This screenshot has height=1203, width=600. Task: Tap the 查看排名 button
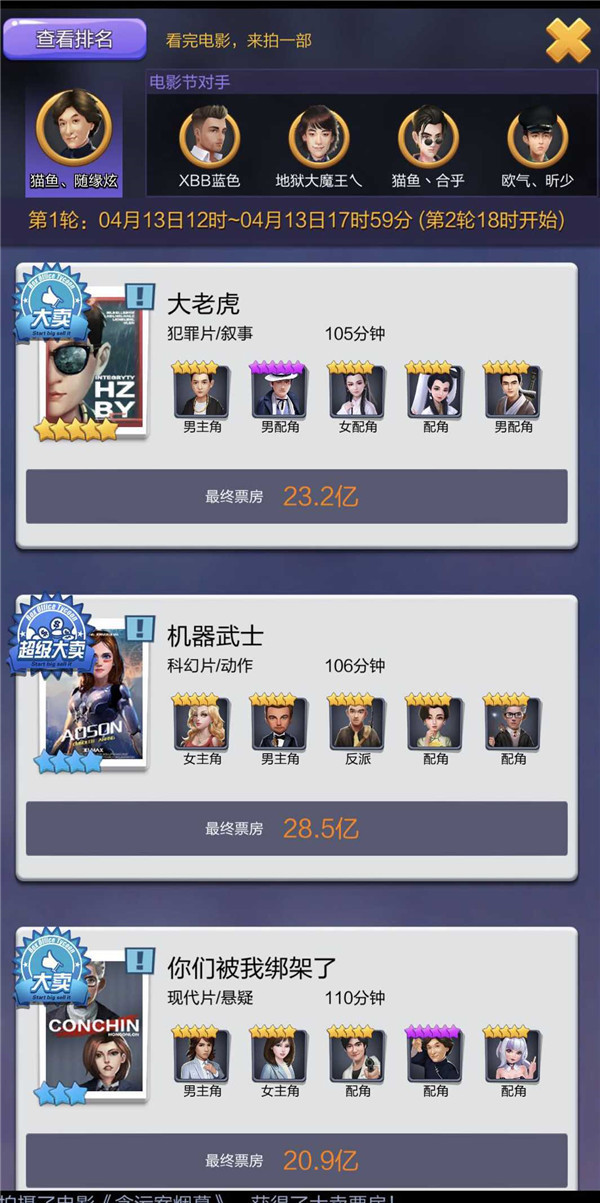tap(75, 40)
